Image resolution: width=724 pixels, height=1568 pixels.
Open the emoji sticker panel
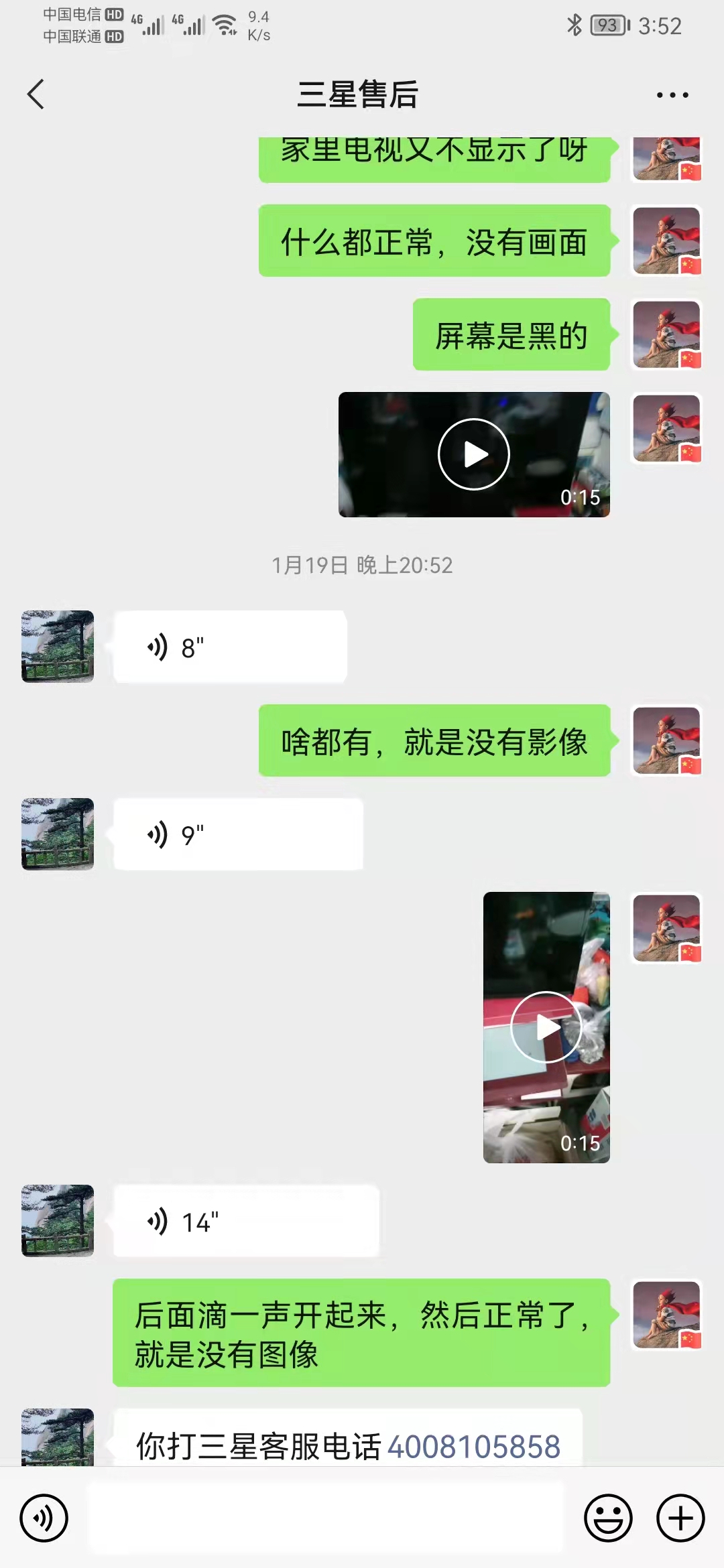[608, 1518]
